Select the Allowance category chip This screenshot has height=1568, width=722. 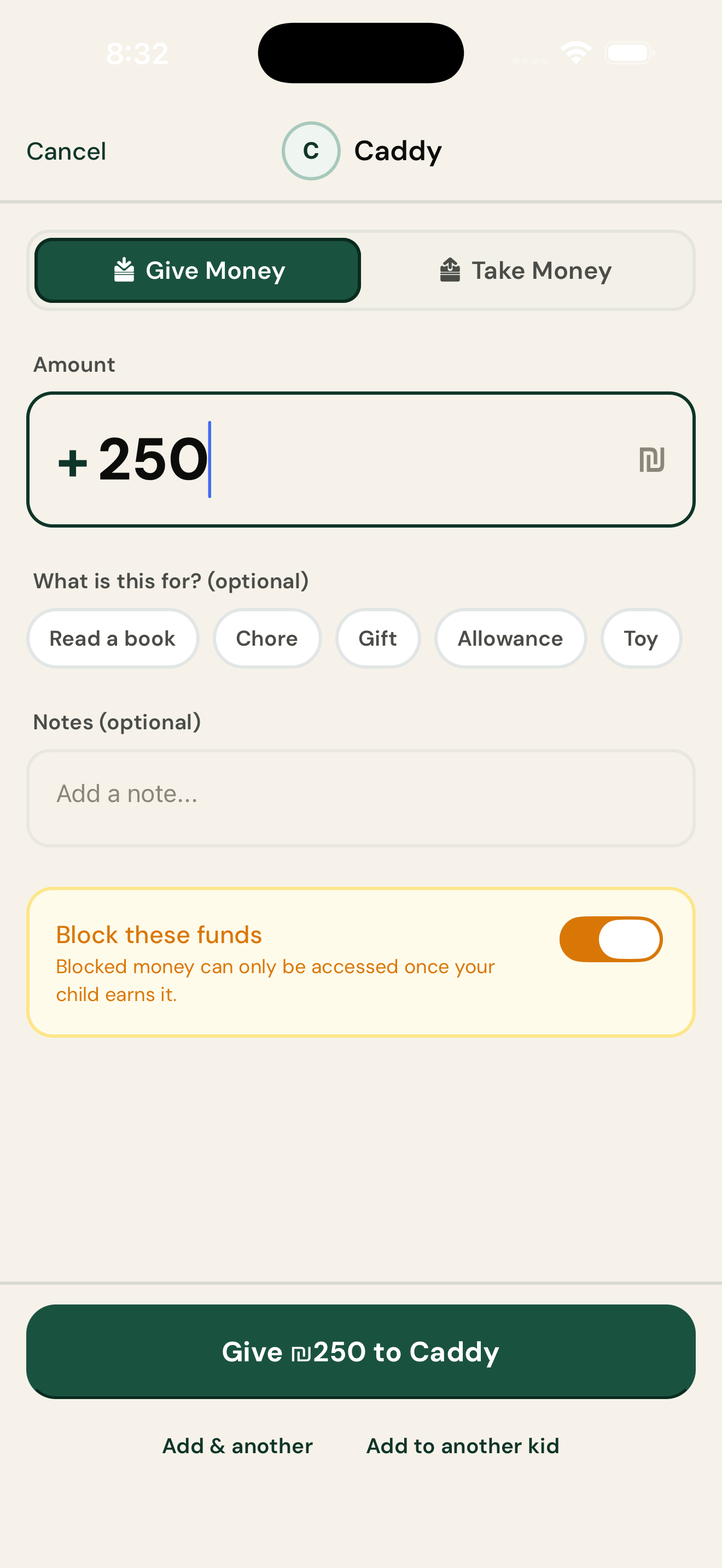click(510, 638)
